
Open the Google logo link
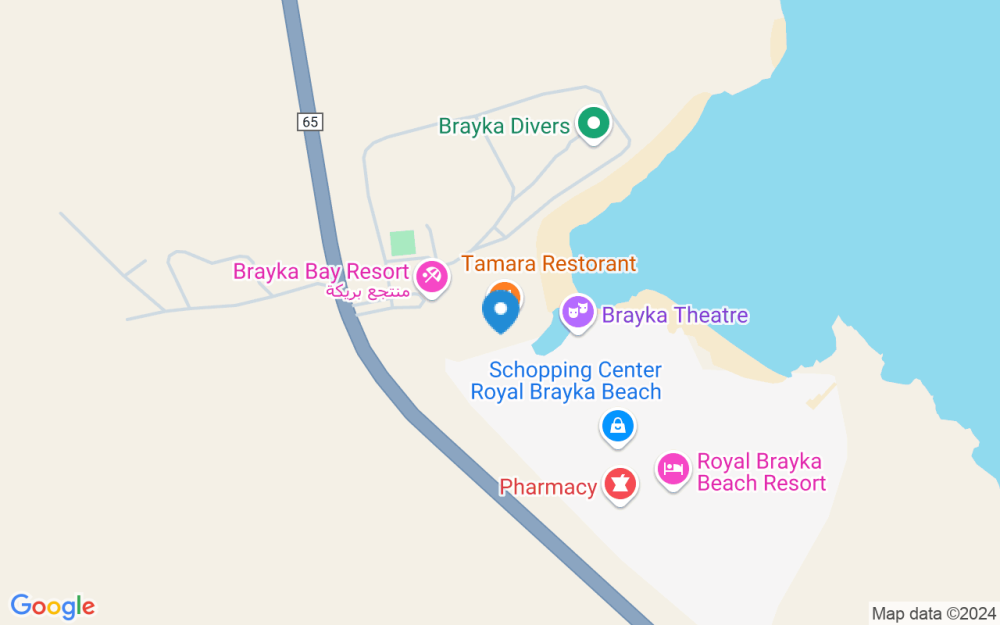click(x=53, y=606)
